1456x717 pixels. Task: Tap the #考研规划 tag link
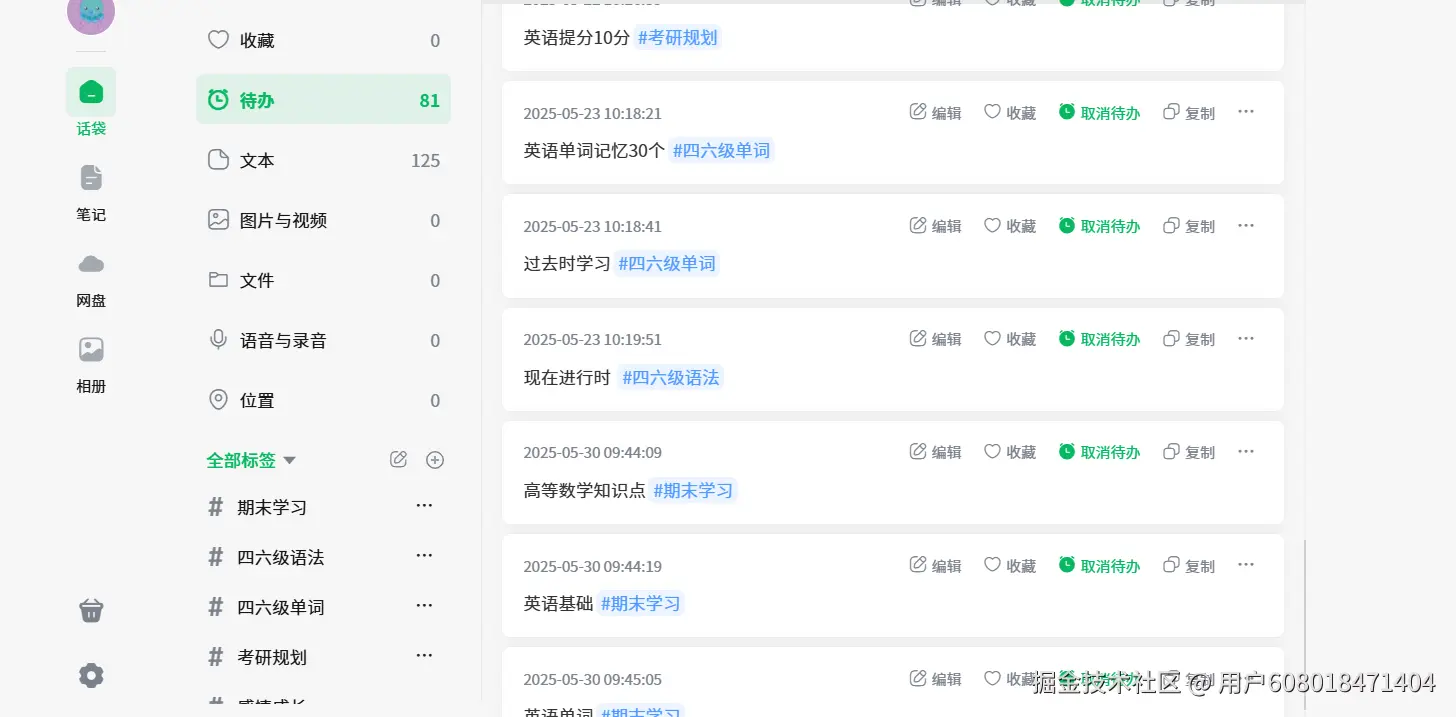(678, 38)
